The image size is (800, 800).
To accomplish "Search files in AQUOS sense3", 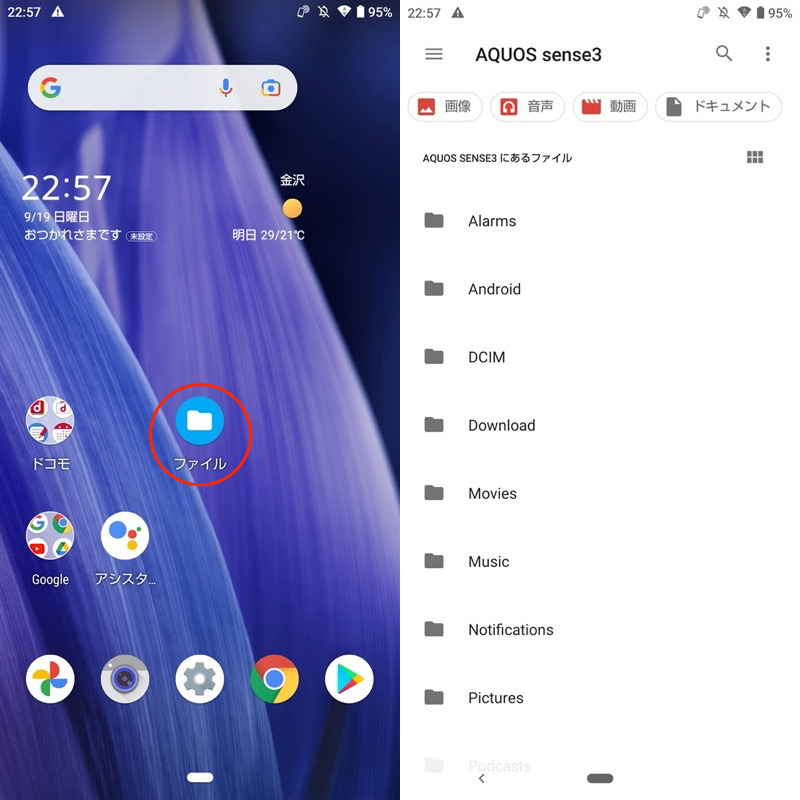I will coord(724,54).
